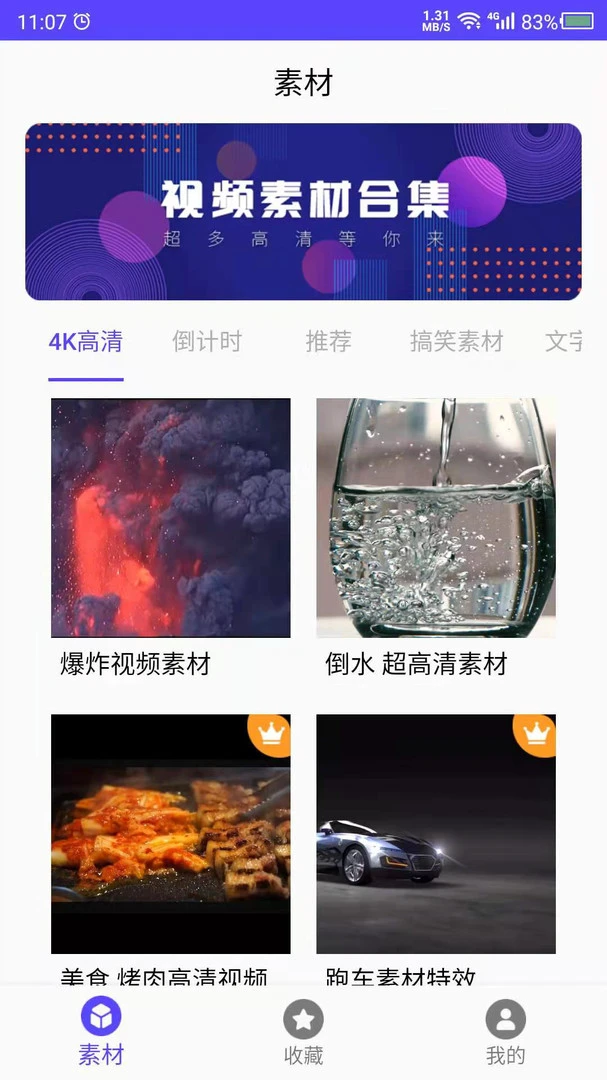Open the 我的 tab
Viewport: 607px width, 1080px height.
point(506,1032)
